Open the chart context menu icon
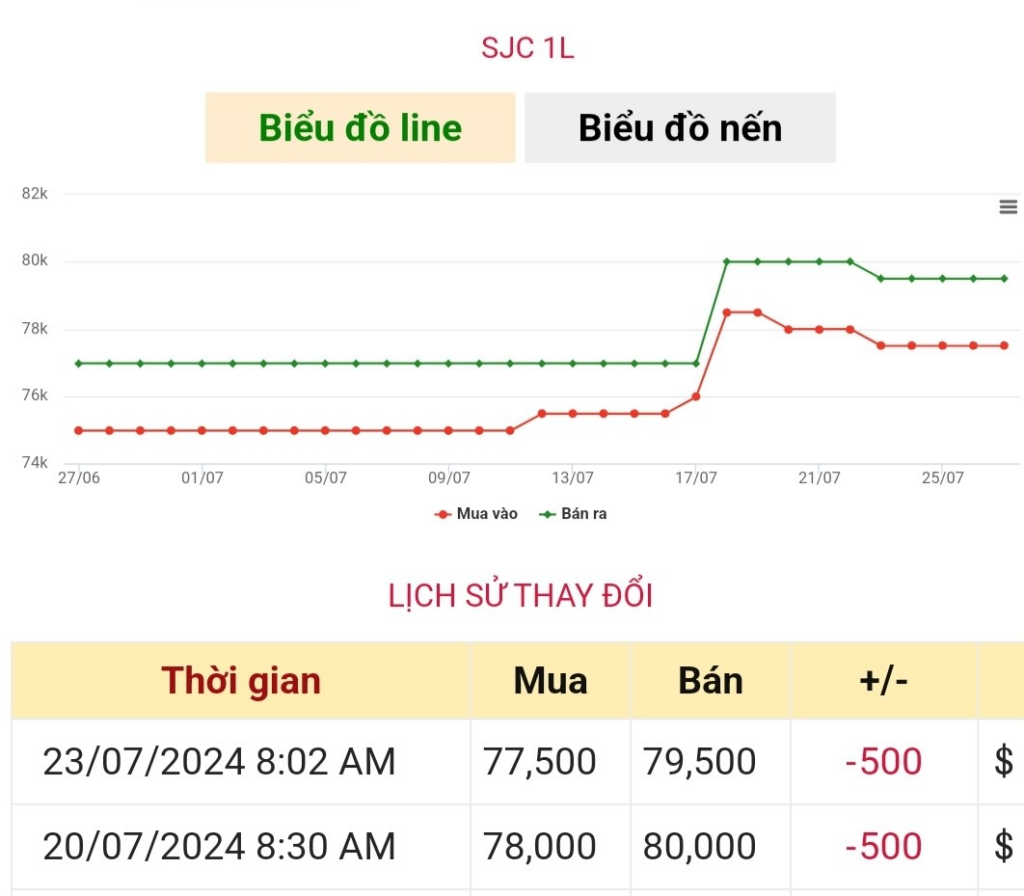 (1008, 207)
